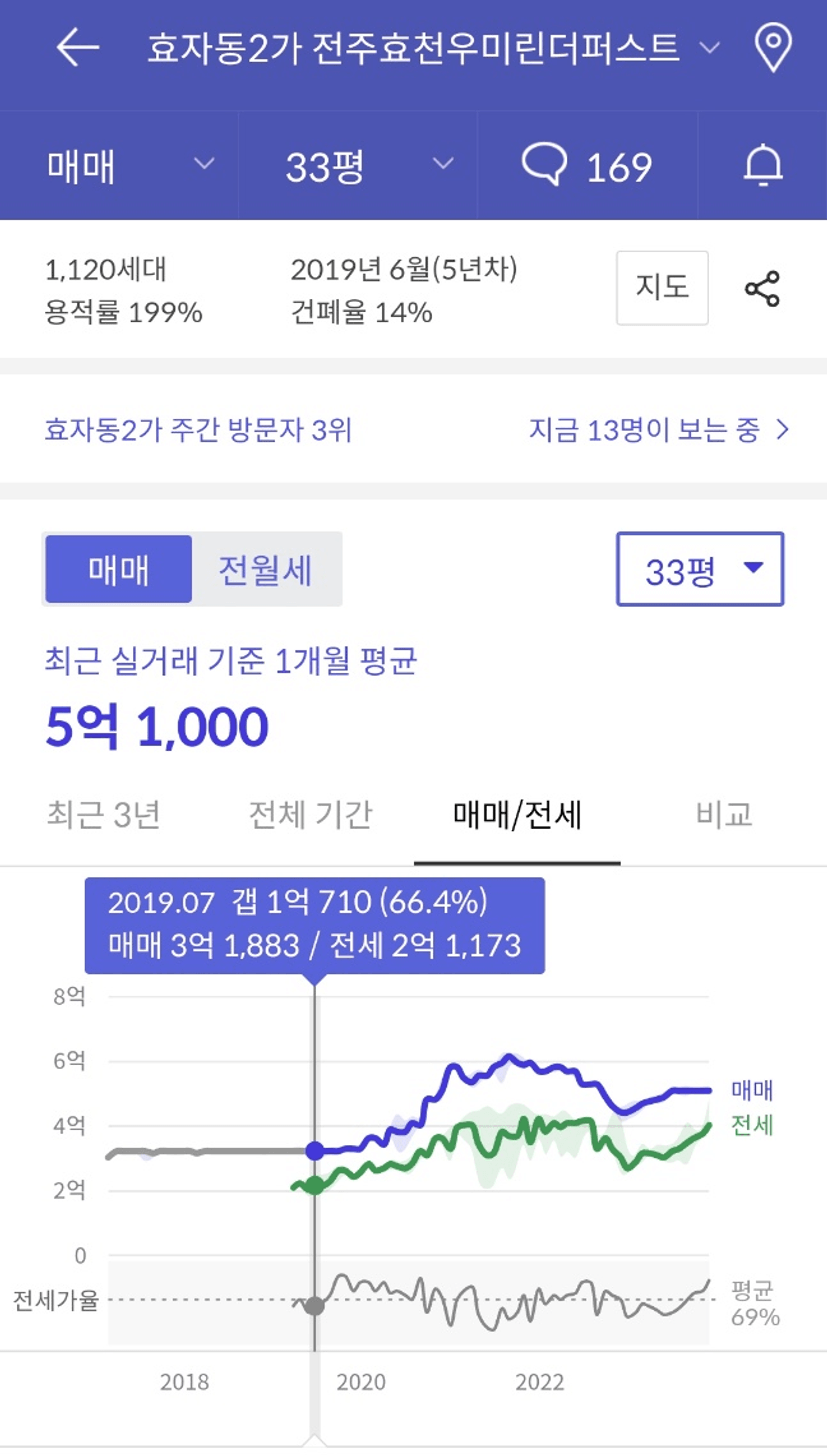Switch to 전월세 segment
The width and height of the screenshot is (827, 1455).
pyautogui.click(x=266, y=569)
